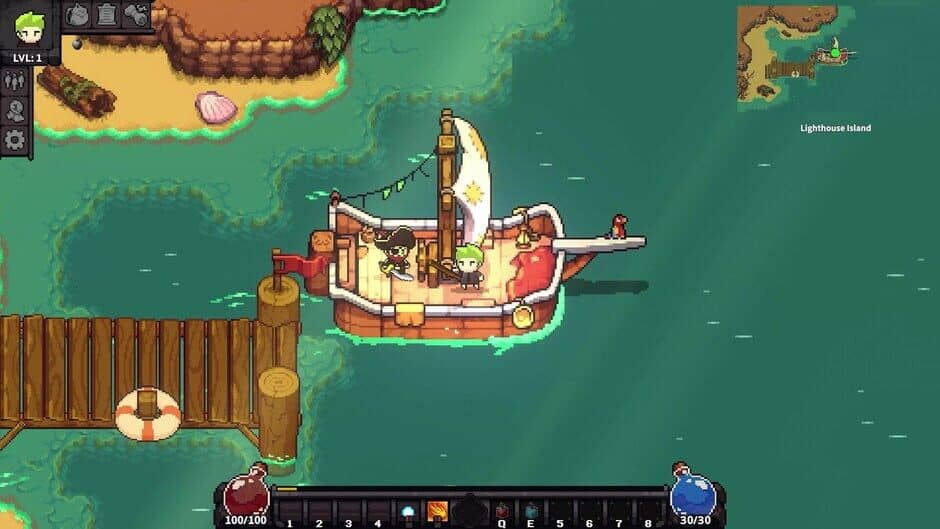Open the party members panel
This screenshot has height=529, width=940.
tap(15, 82)
